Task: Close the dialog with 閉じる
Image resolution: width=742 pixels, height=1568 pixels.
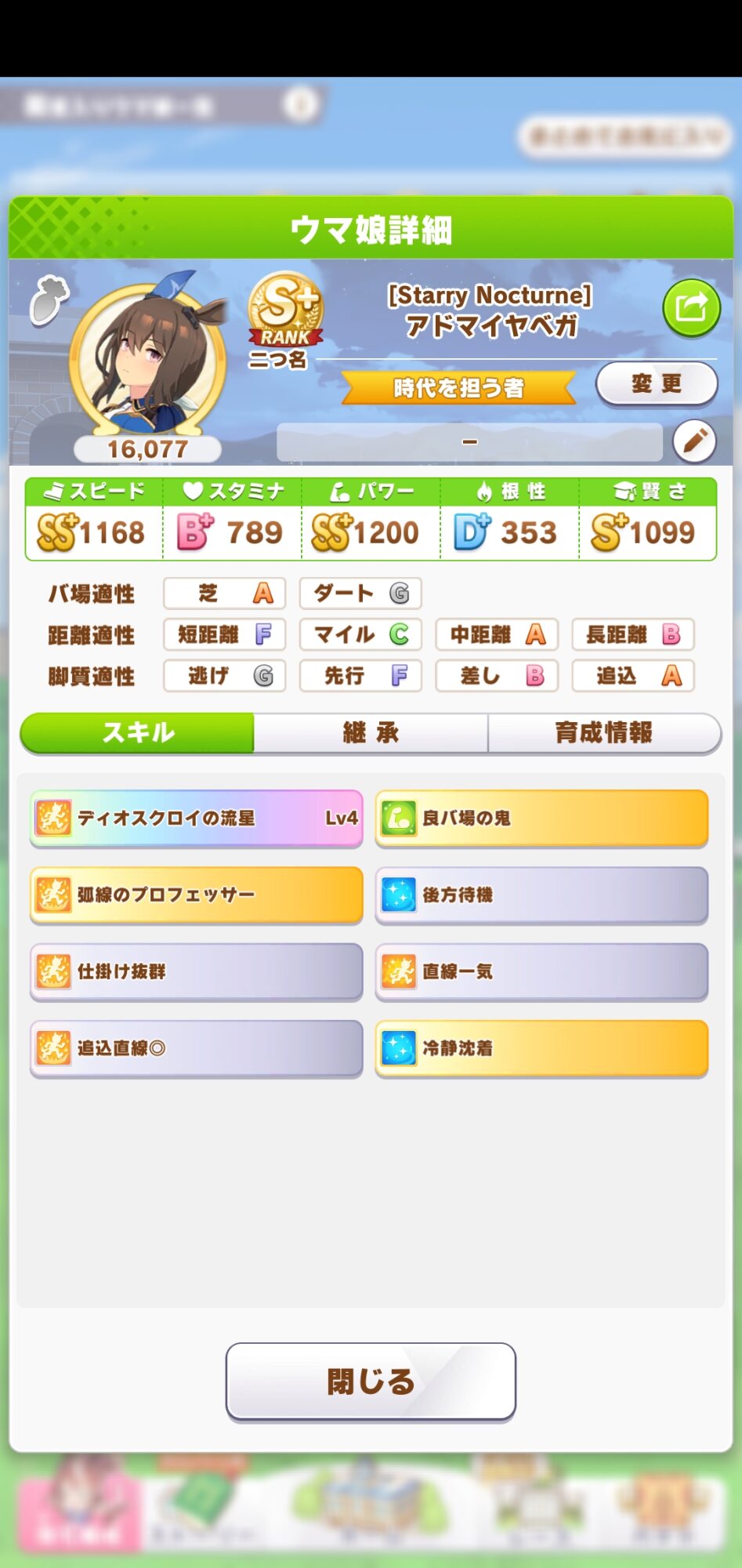Action: tap(371, 1381)
